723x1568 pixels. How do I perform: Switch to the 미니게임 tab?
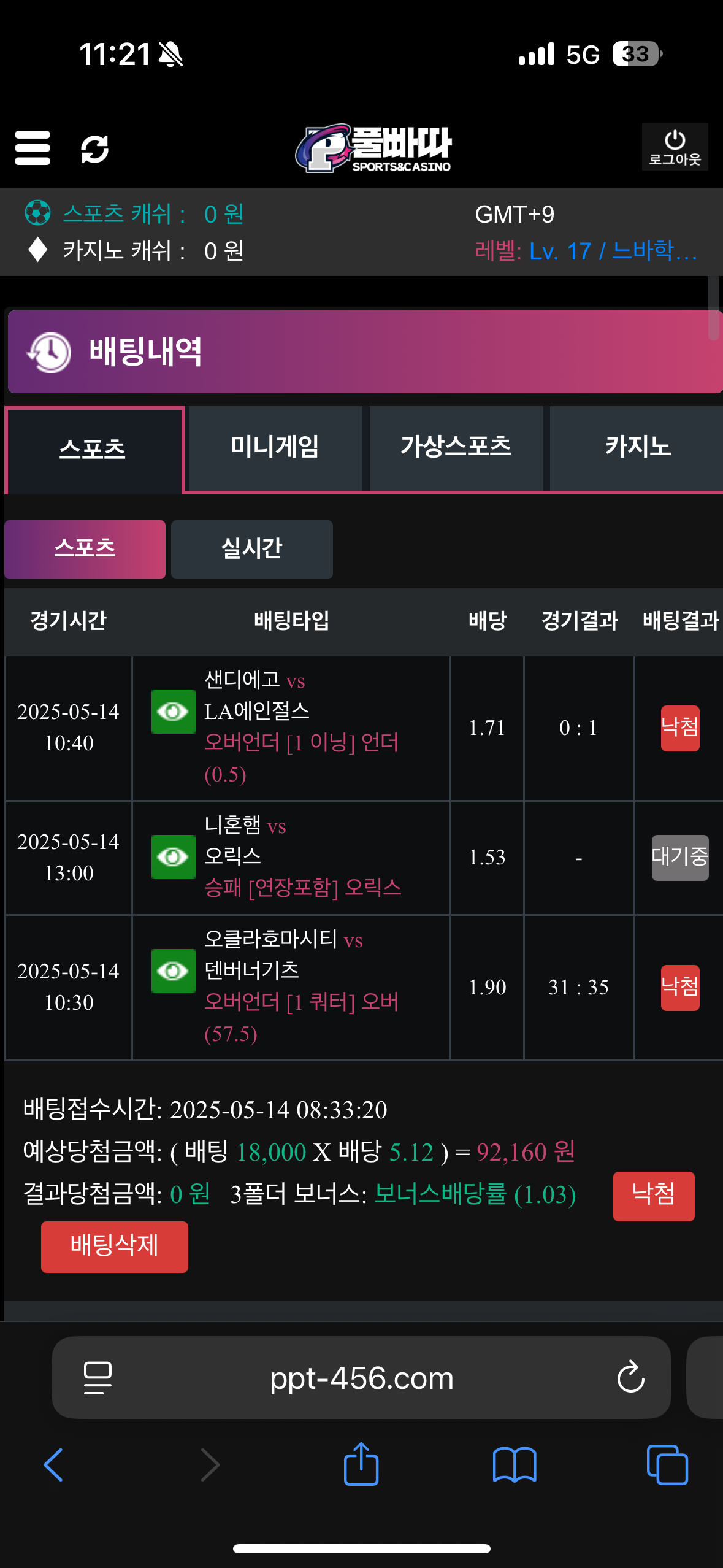tap(275, 447)
